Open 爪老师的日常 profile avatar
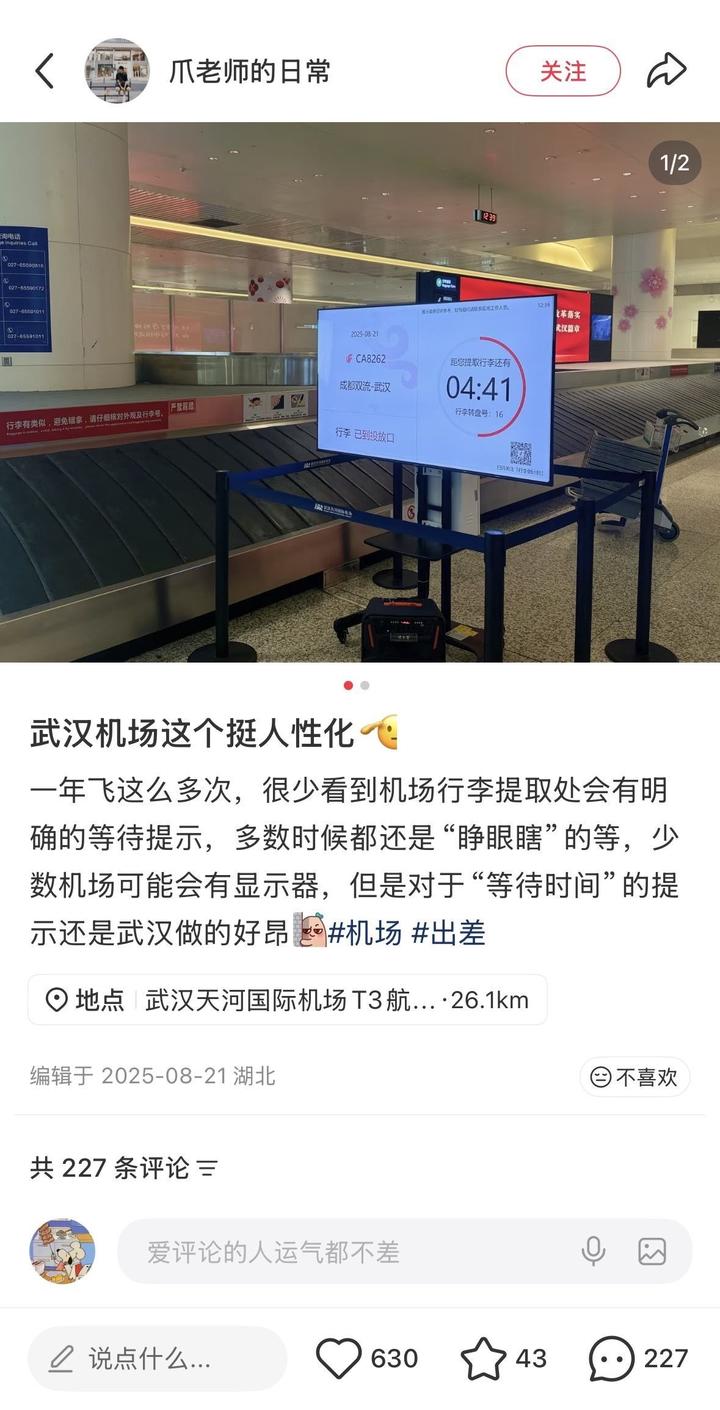This screenshot has height=1410, width=720. click(117, 71)
